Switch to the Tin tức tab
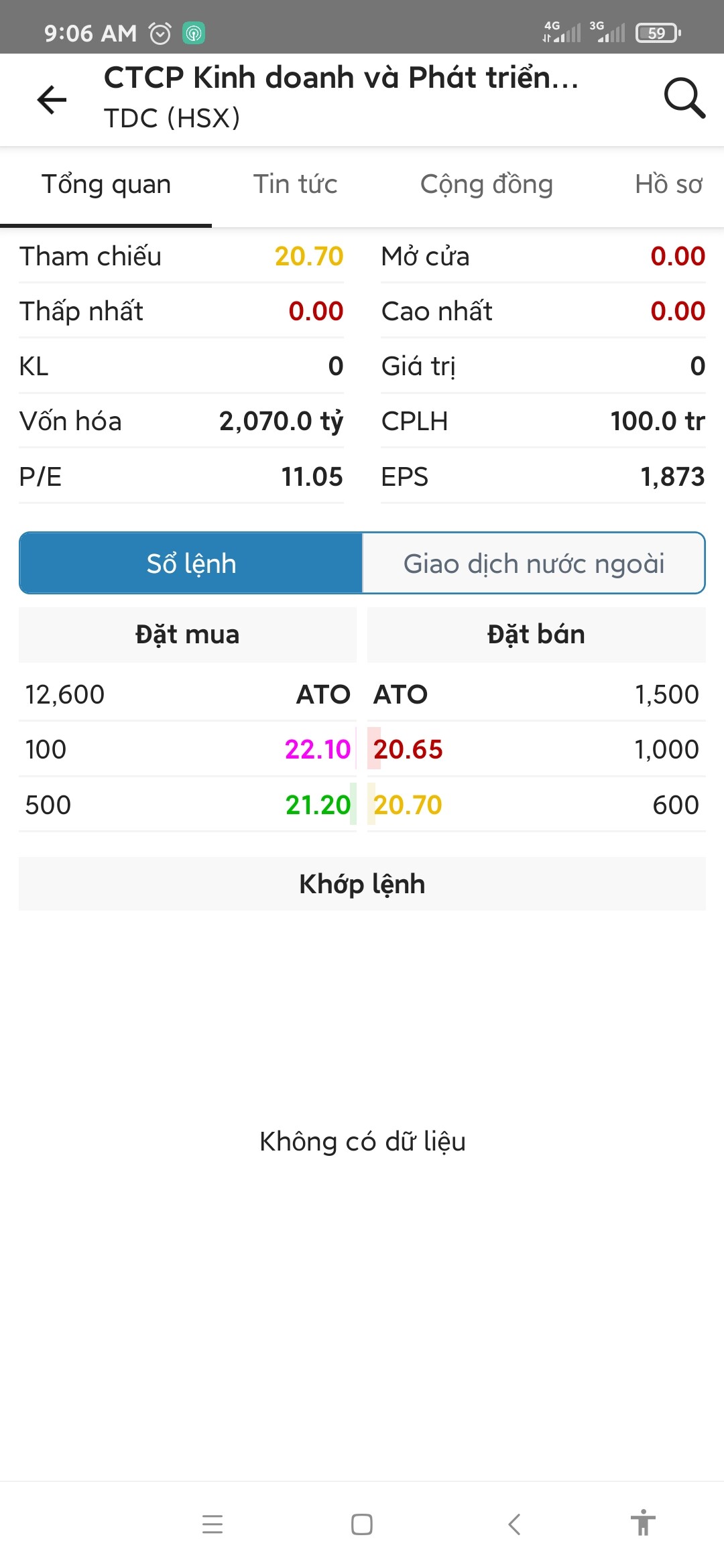The height and width of the screenshot is (1568, 724). coord(295,184)
